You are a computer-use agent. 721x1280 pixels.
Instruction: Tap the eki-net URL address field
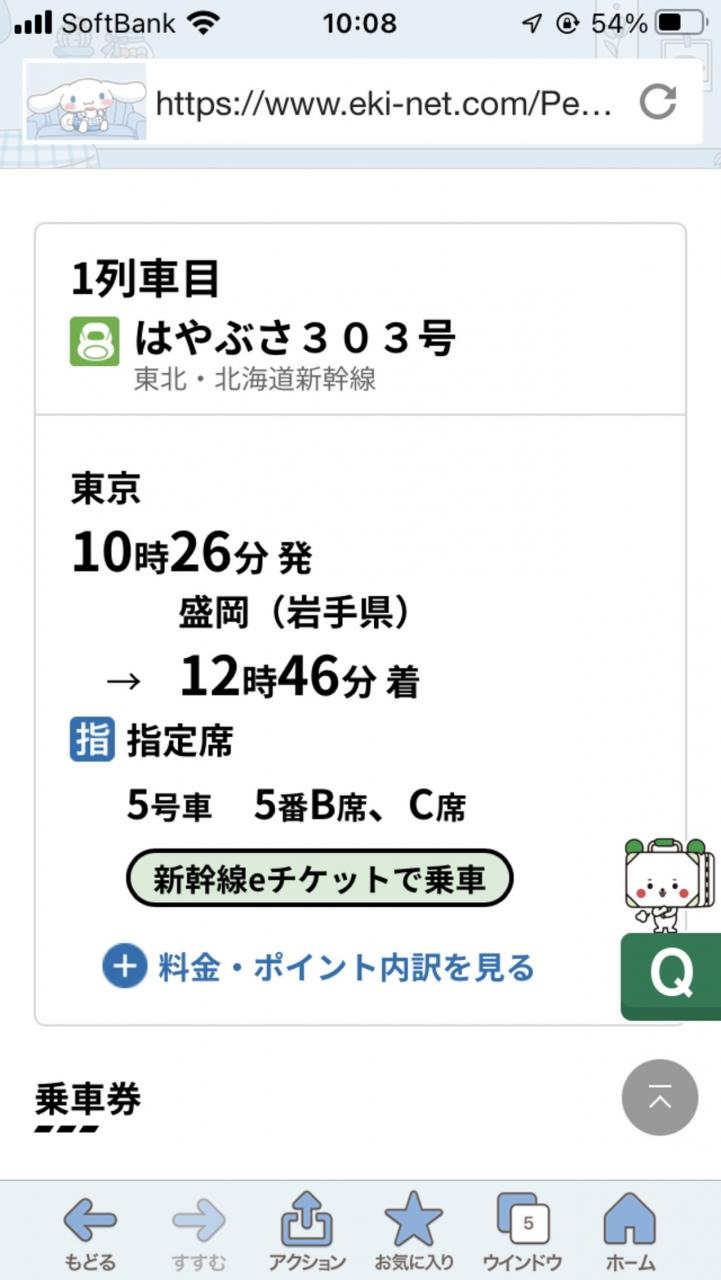[x=385, y=102]
